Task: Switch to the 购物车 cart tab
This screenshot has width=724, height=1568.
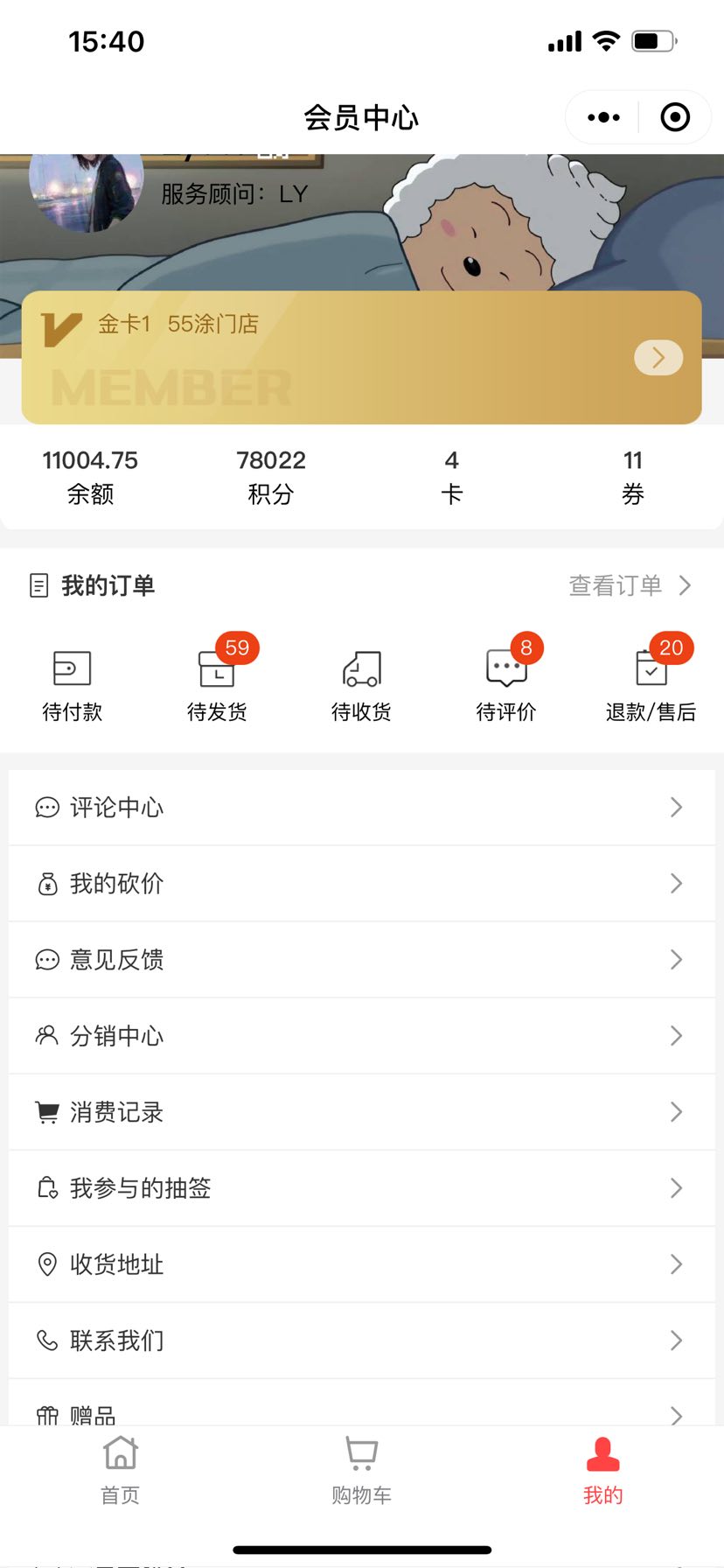Action: (361, 1471)
